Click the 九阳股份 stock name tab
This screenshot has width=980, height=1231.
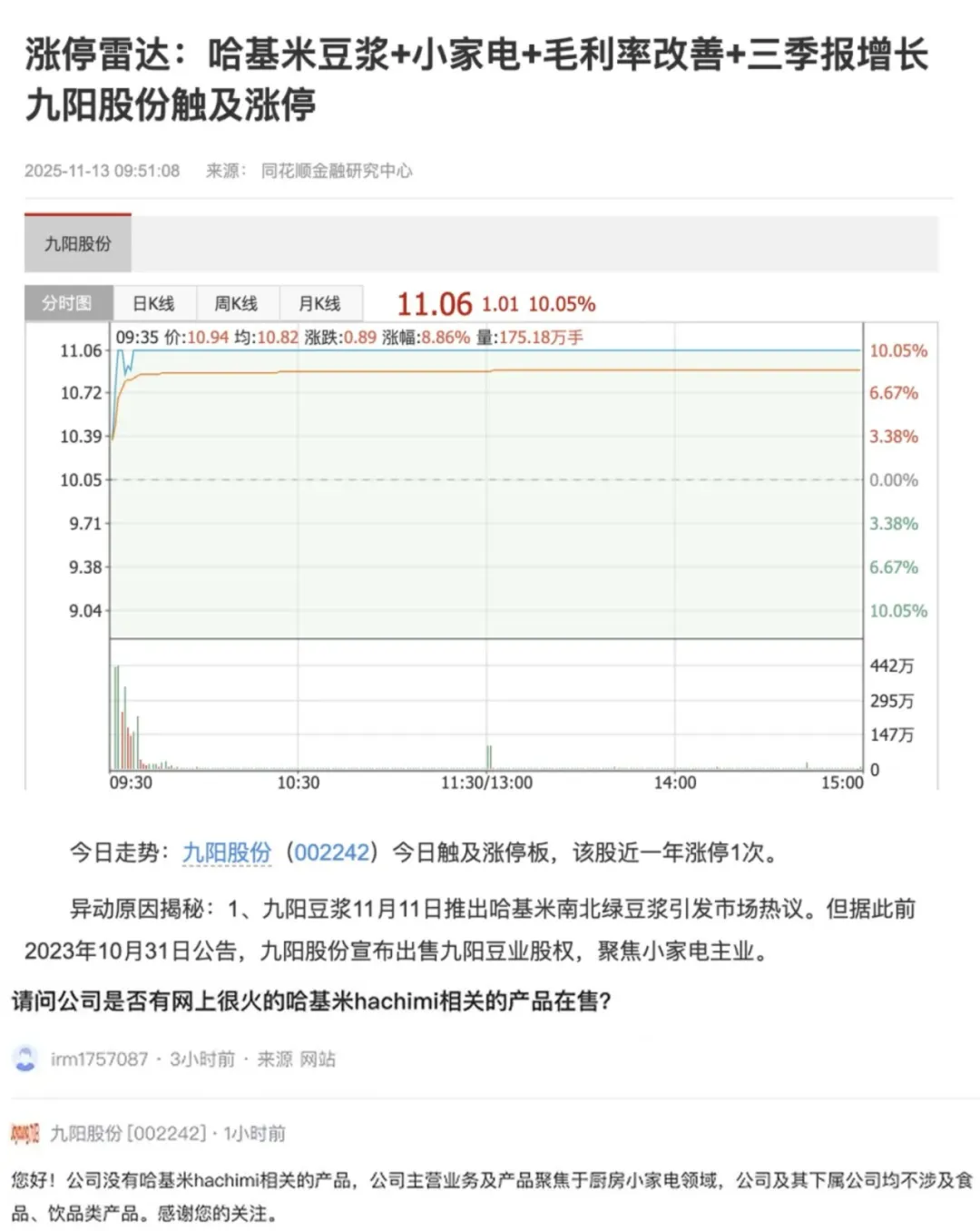78,243
